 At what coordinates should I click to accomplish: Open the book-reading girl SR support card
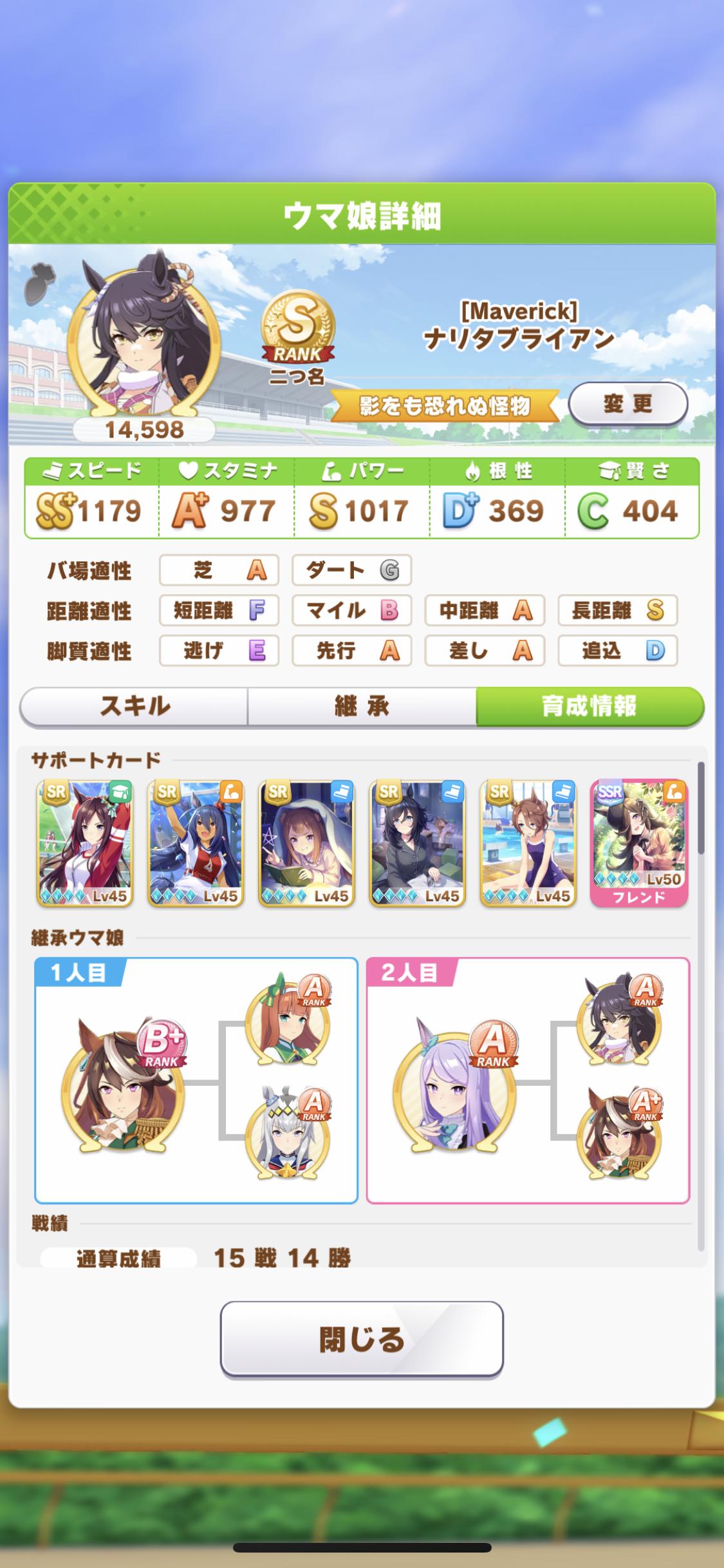[306, 843]
